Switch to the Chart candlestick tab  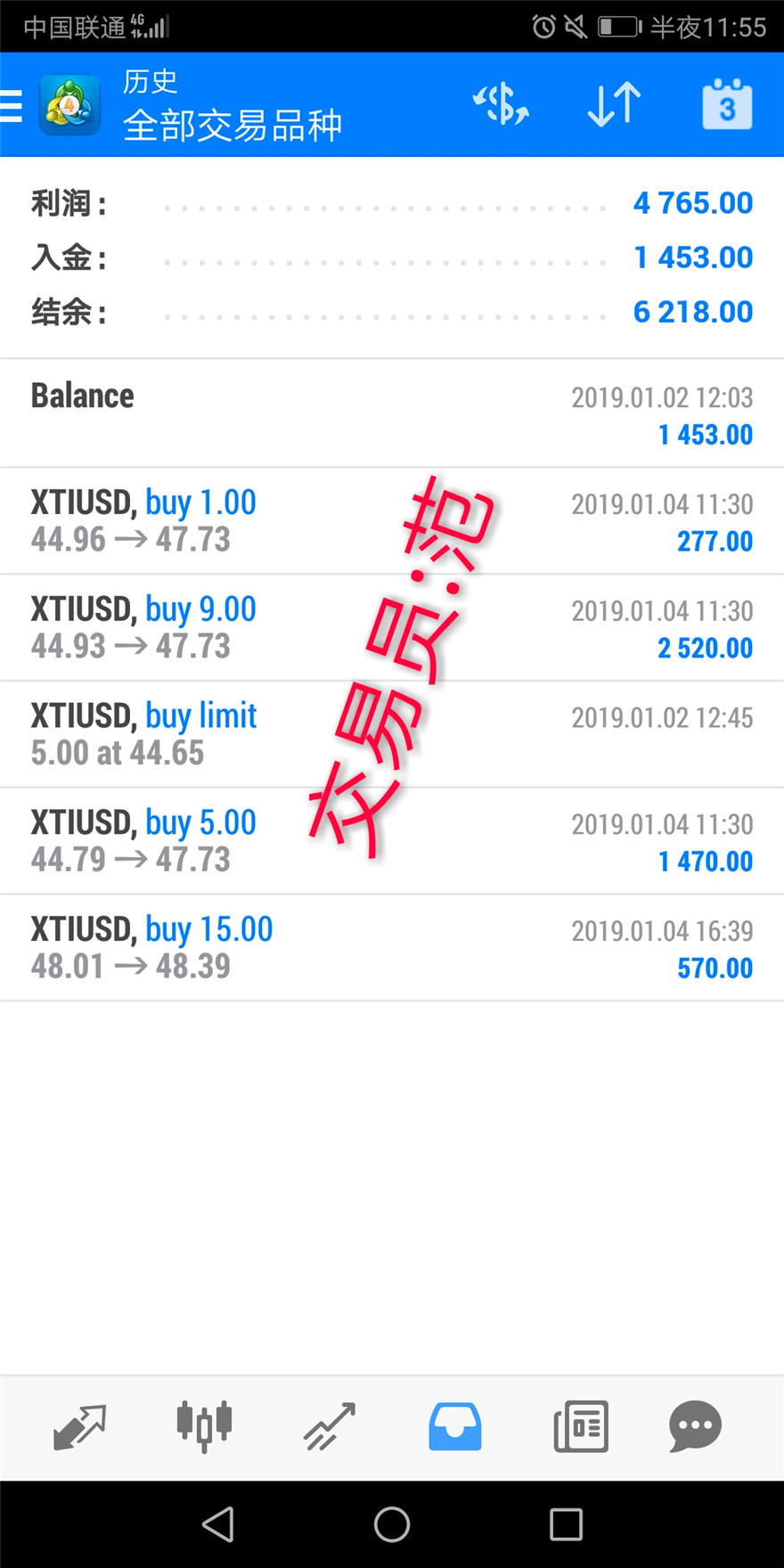click(204, 1426)
